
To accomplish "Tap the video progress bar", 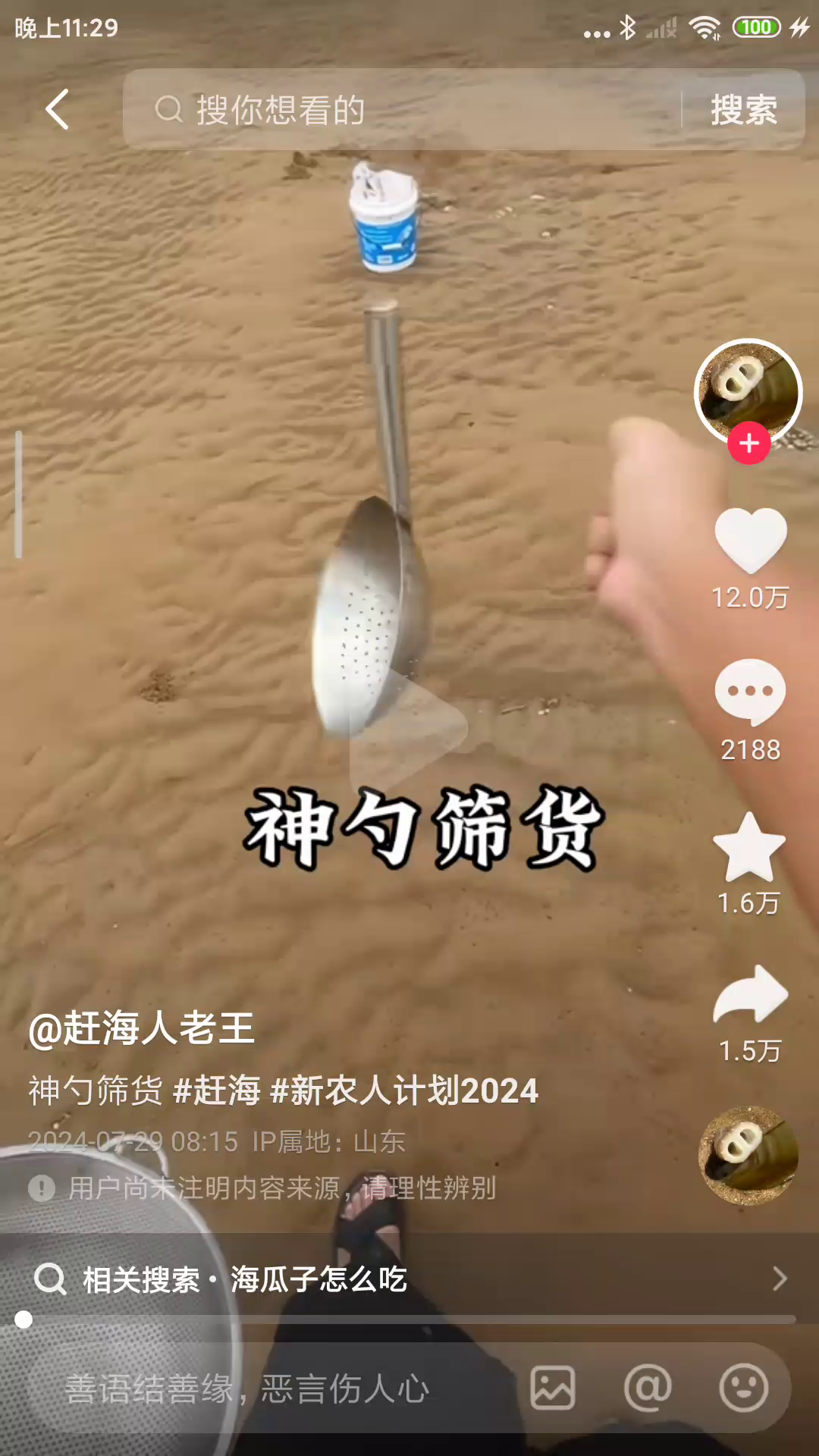I will pyautogui.click(x=409, y=1320).
